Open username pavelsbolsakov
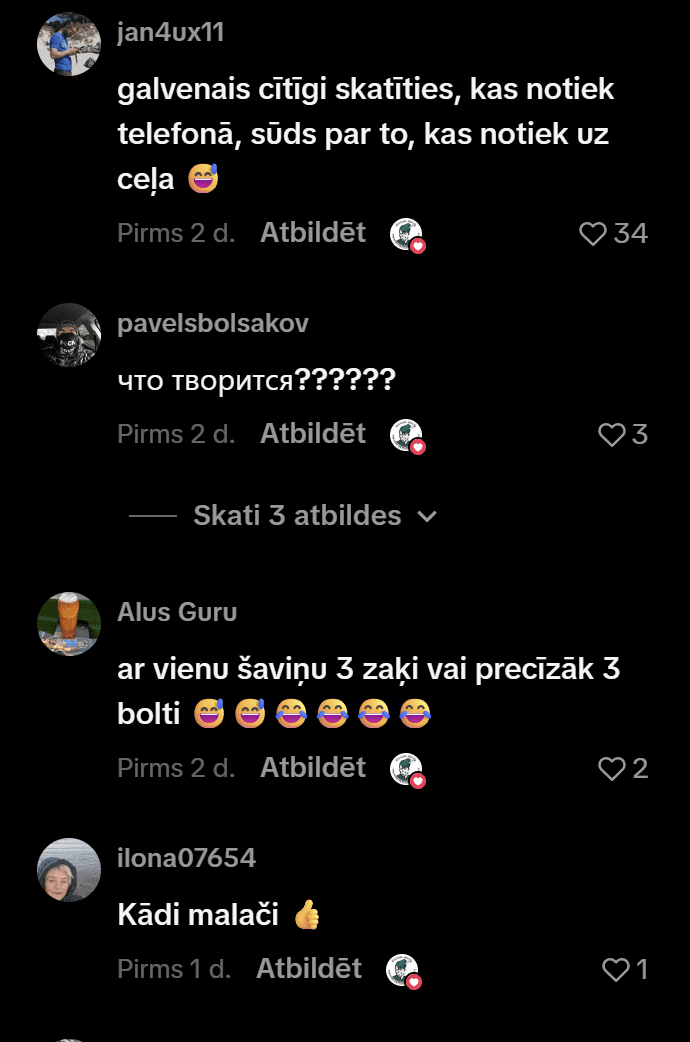Screen dimensions: 690x1042 click(x=213, y=324)
